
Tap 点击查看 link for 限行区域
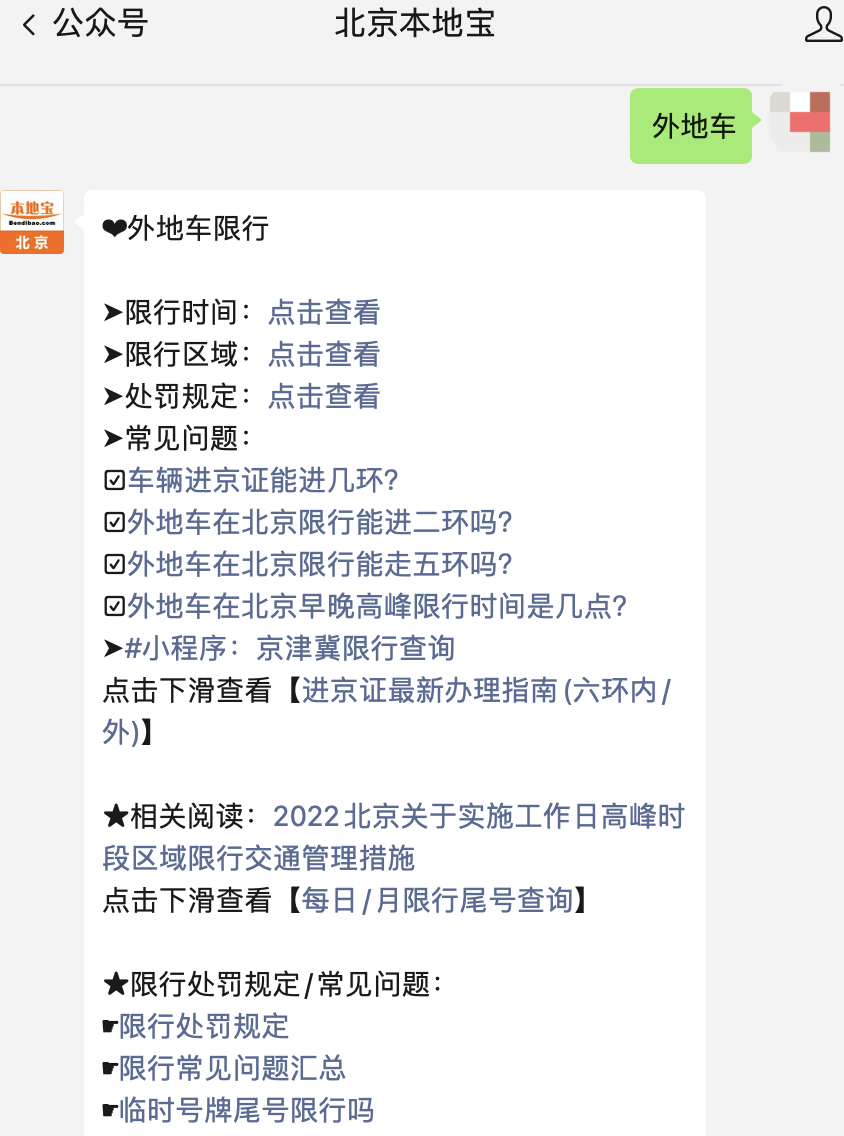click(324, 355)
